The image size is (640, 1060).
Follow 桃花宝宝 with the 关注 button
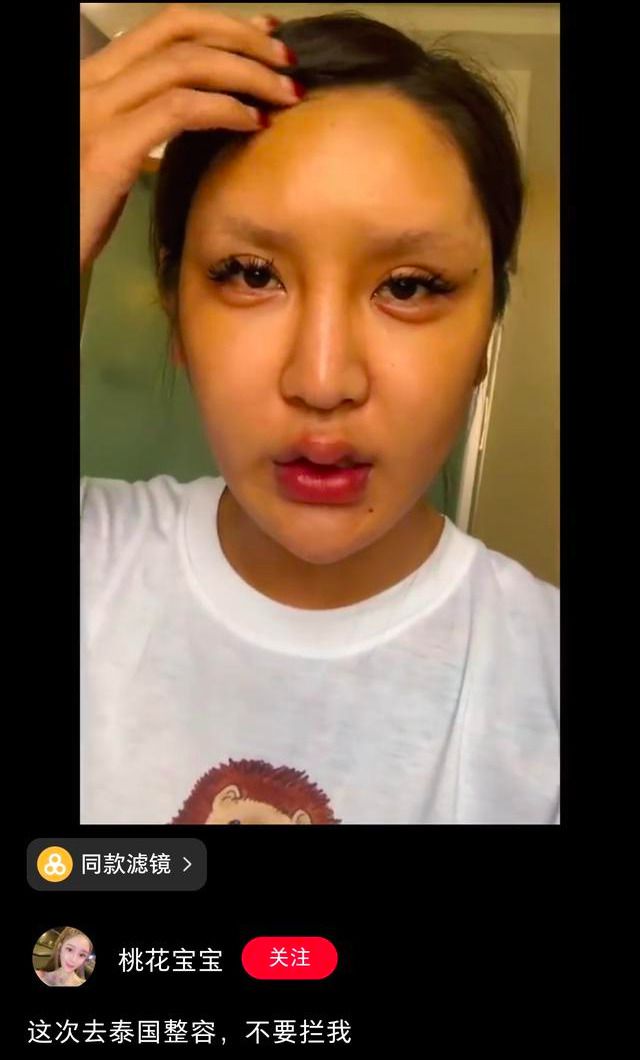click(289, 958)
